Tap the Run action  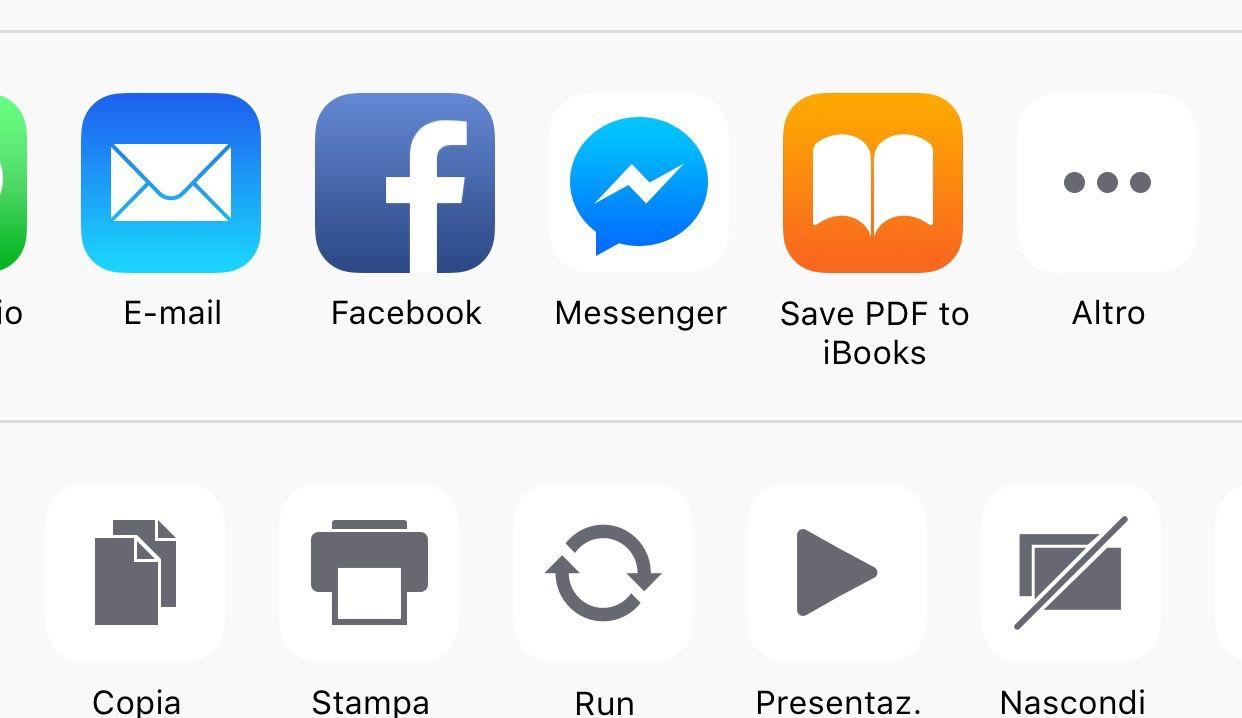tap(603, 573)
